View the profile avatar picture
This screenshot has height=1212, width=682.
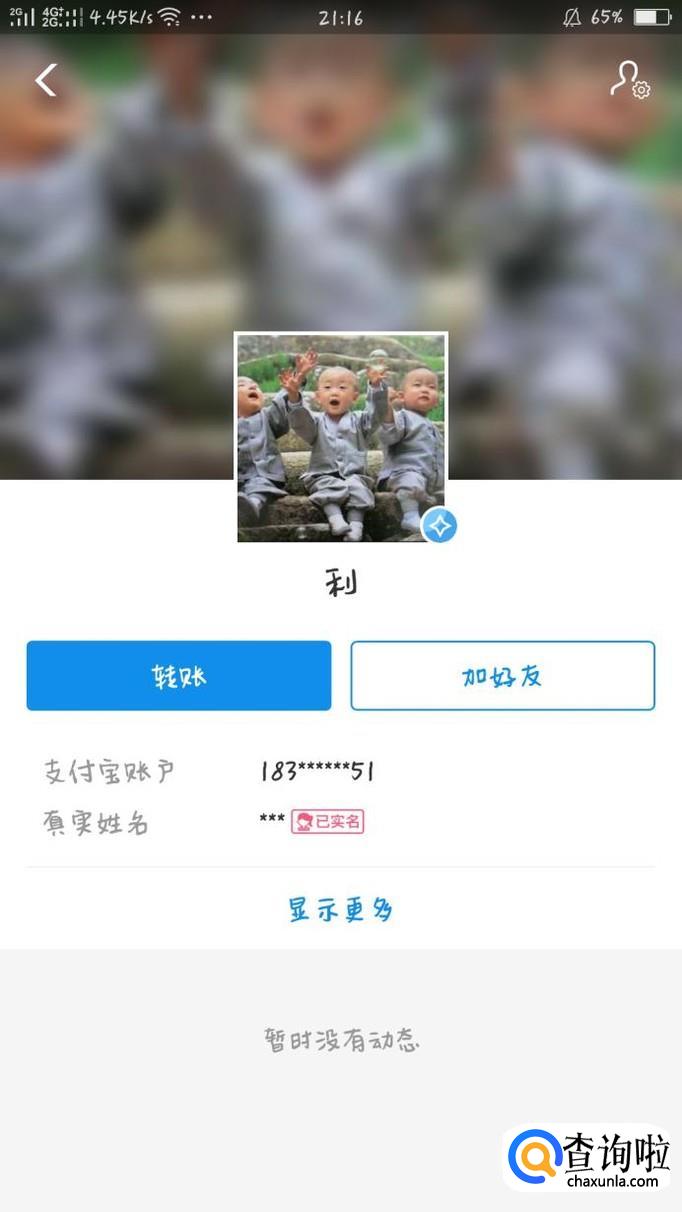tap(341, 438)
